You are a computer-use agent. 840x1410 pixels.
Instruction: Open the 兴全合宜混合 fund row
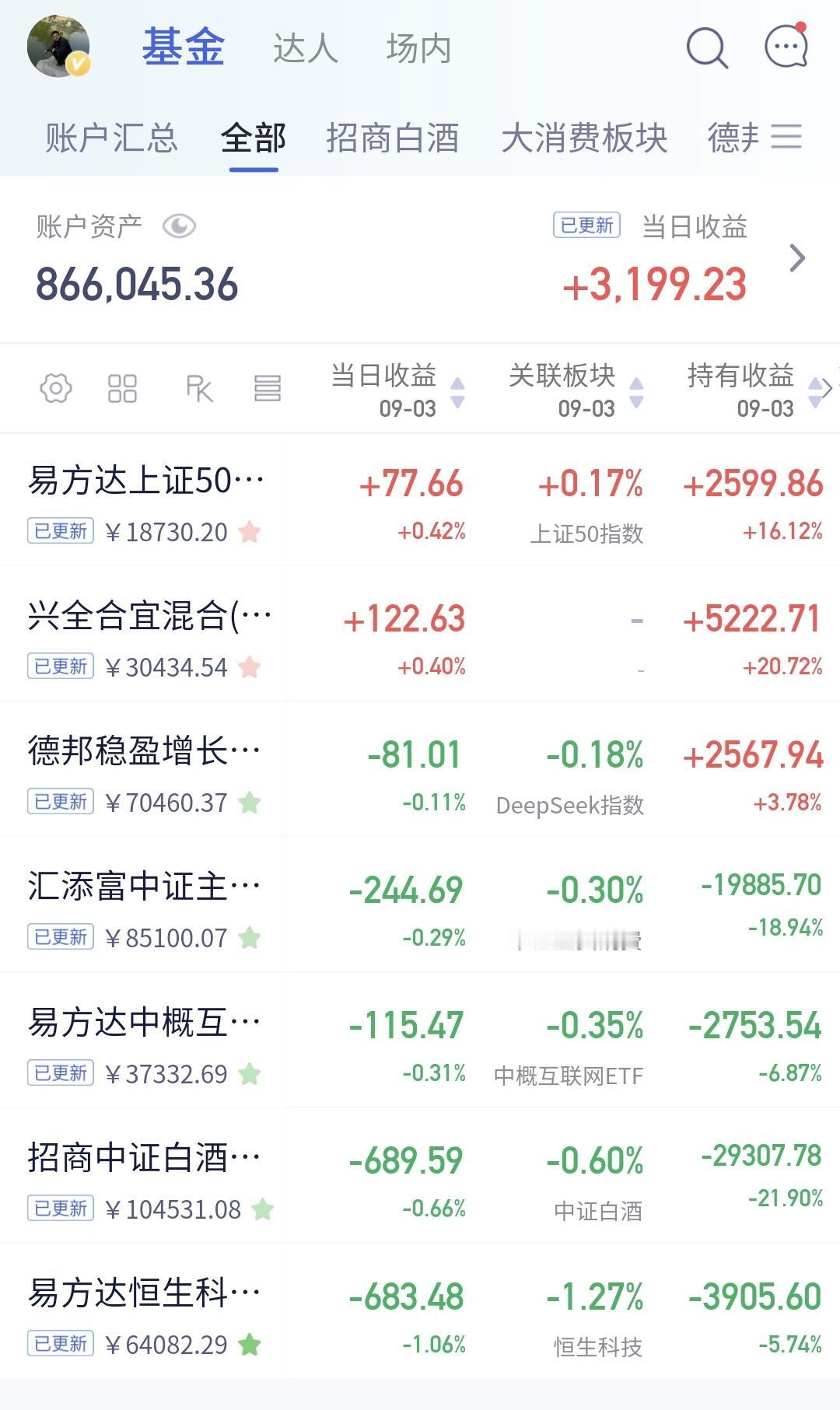[420, 635]
